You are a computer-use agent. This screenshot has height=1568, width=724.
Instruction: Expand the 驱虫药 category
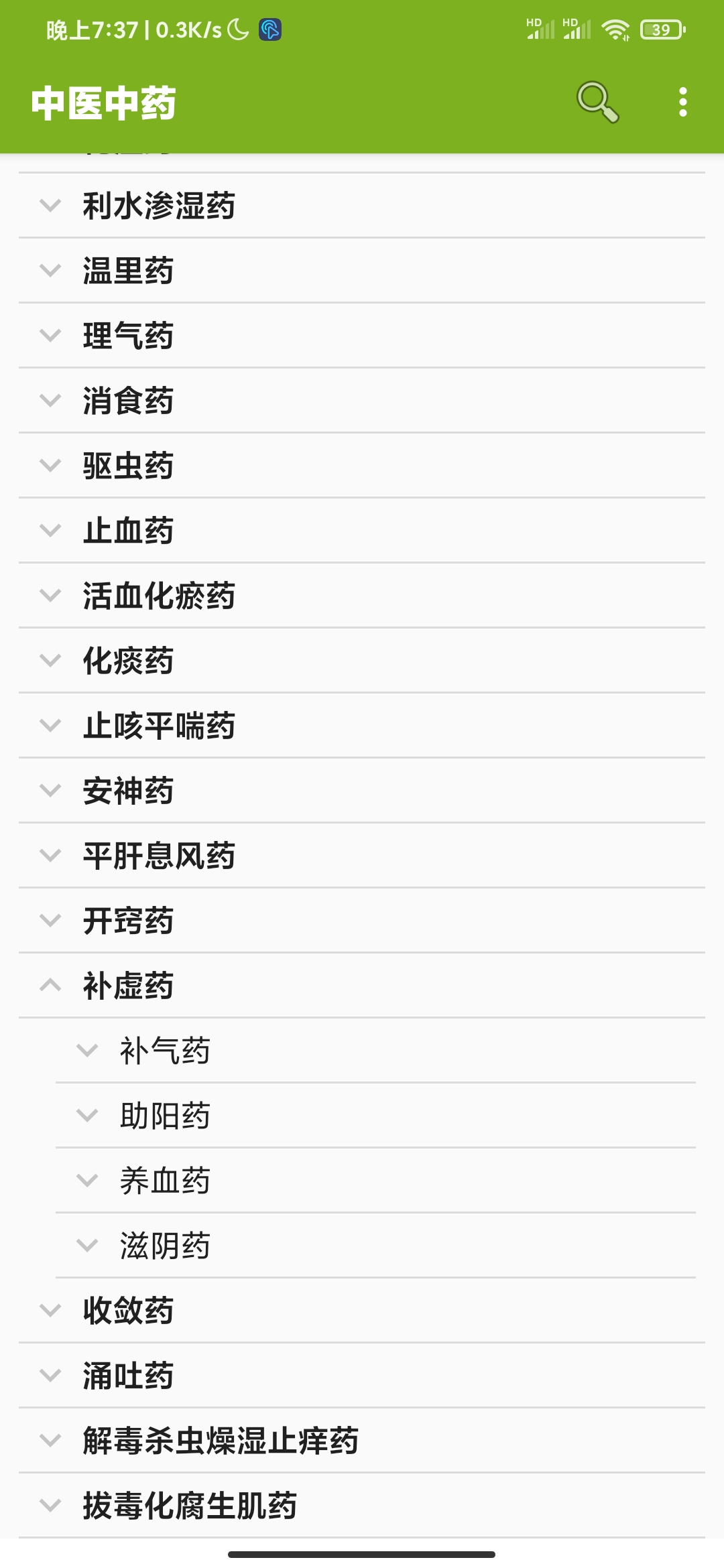point(128,466)
